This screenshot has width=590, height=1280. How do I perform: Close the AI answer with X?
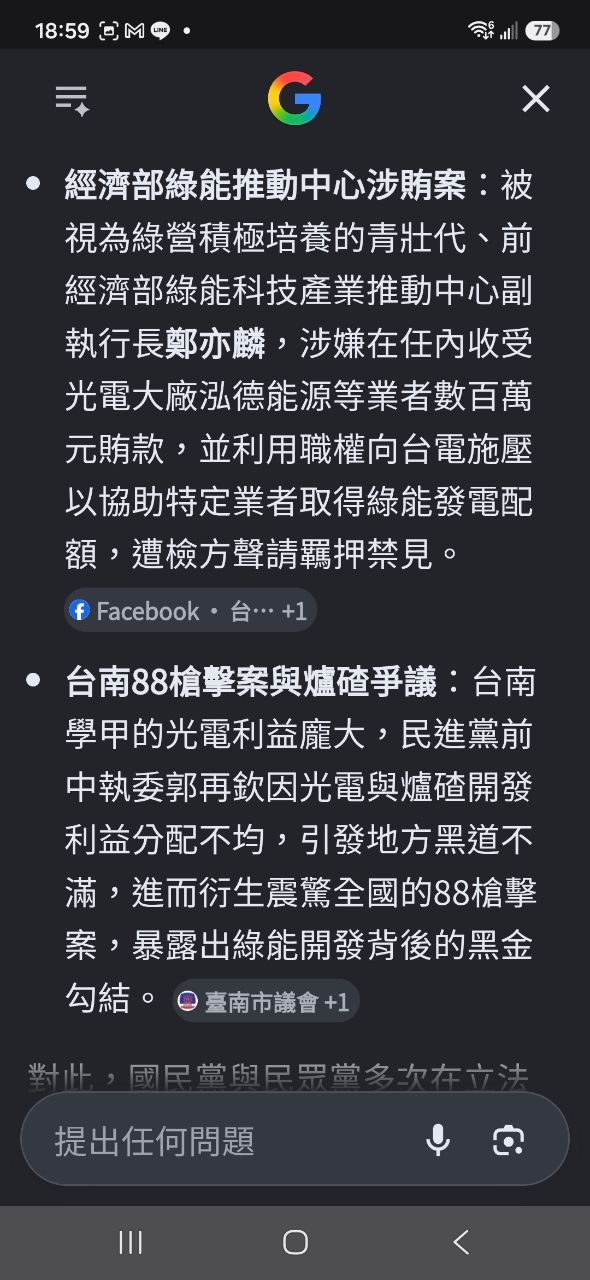click(x=536, y=99)
